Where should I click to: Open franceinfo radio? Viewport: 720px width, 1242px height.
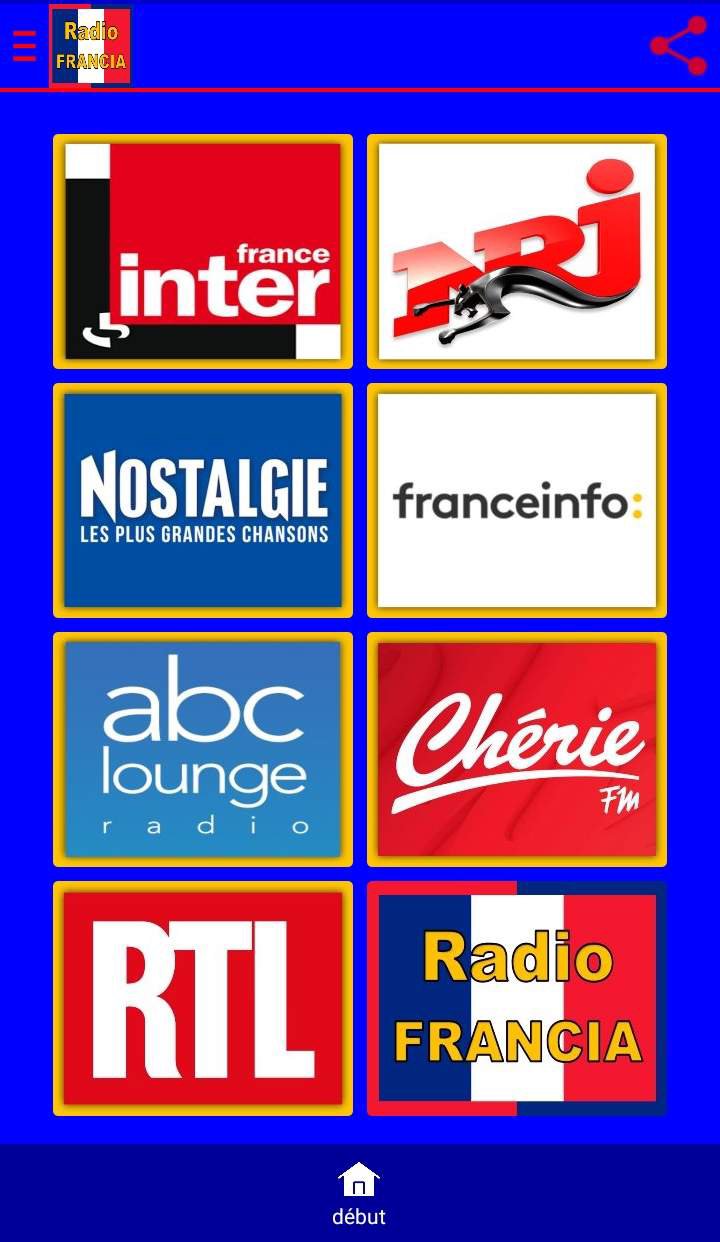coord(516,500)
